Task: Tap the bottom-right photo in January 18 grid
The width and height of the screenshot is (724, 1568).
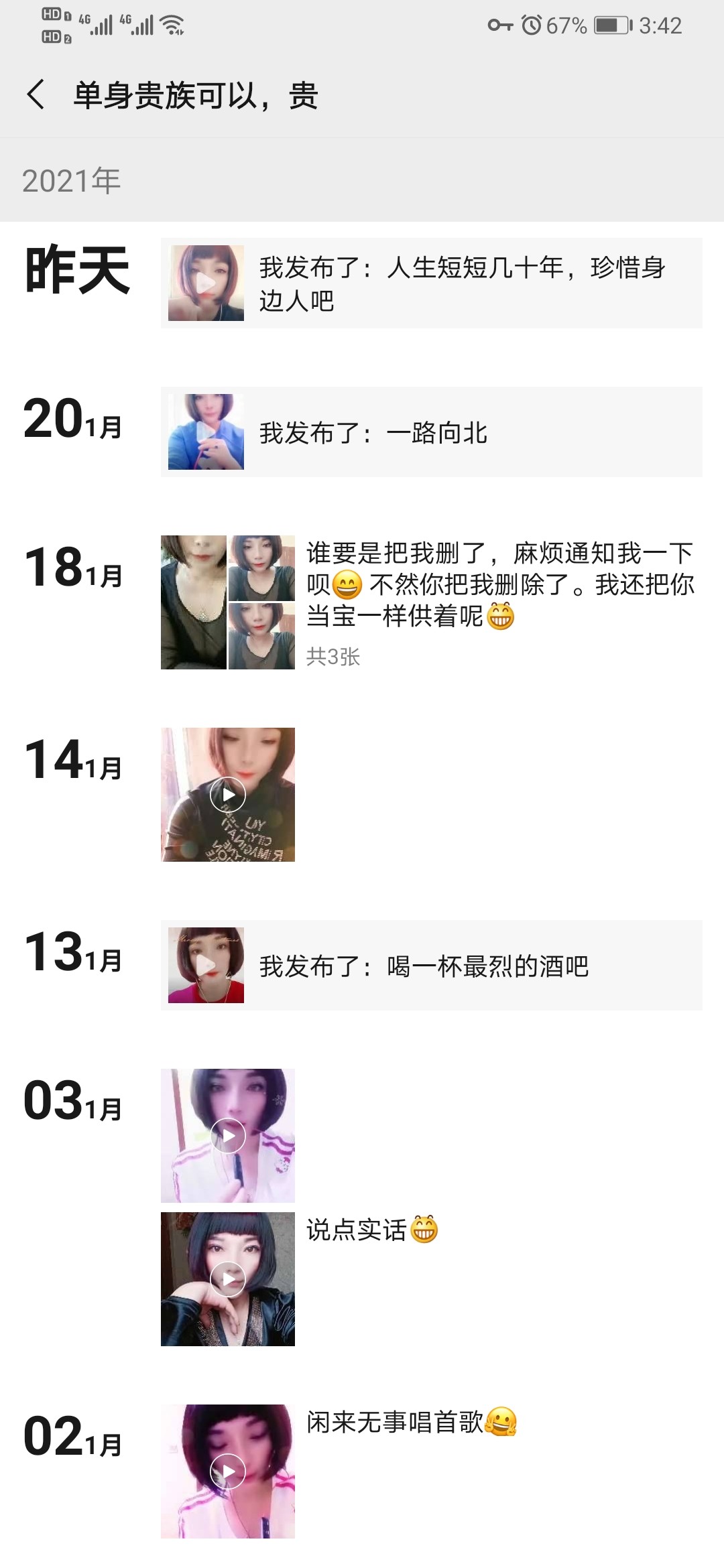Action: tap(261, 635)
